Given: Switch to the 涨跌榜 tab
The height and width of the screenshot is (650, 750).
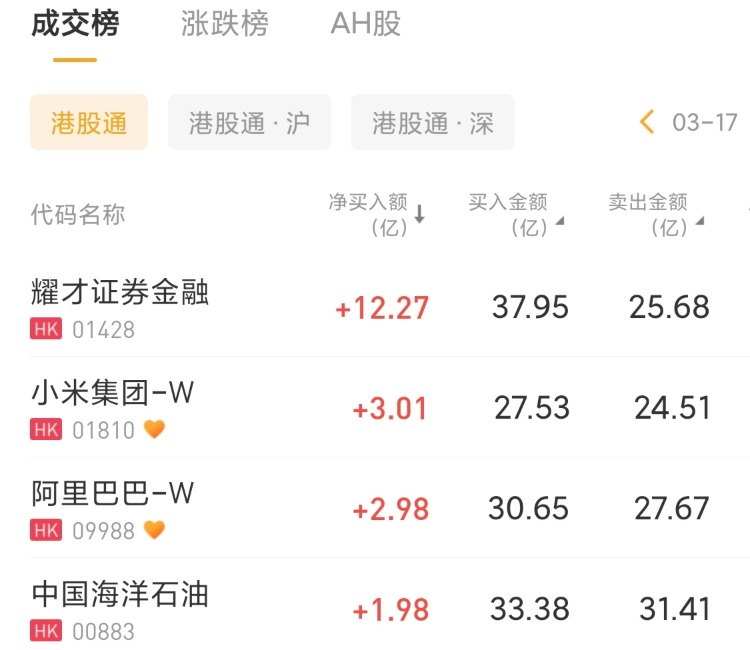Looking at the screenshot, I should 225,25.
